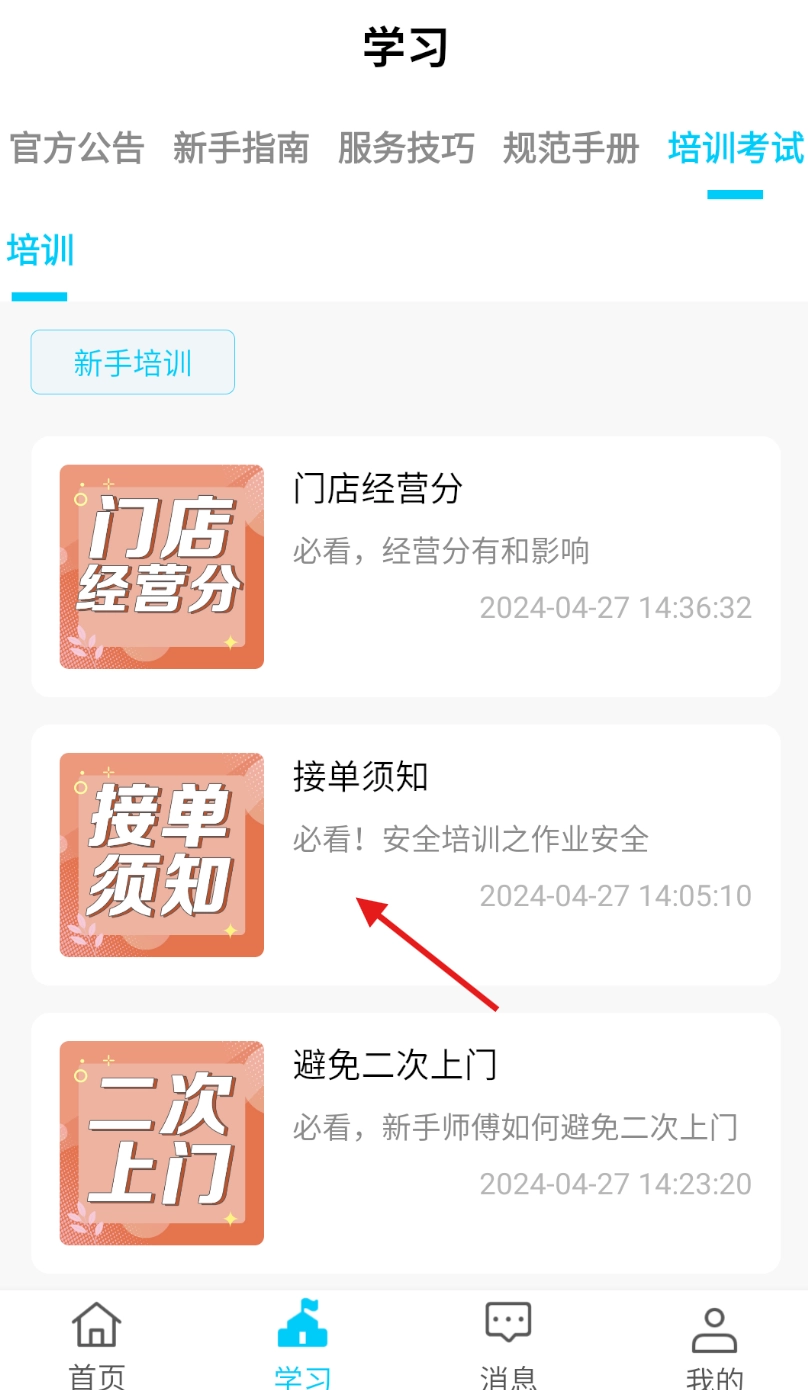The height and width of the screenshot is (1390, 808).
Task: Open the 门店经营分 training card
Action: pos(405,566)
